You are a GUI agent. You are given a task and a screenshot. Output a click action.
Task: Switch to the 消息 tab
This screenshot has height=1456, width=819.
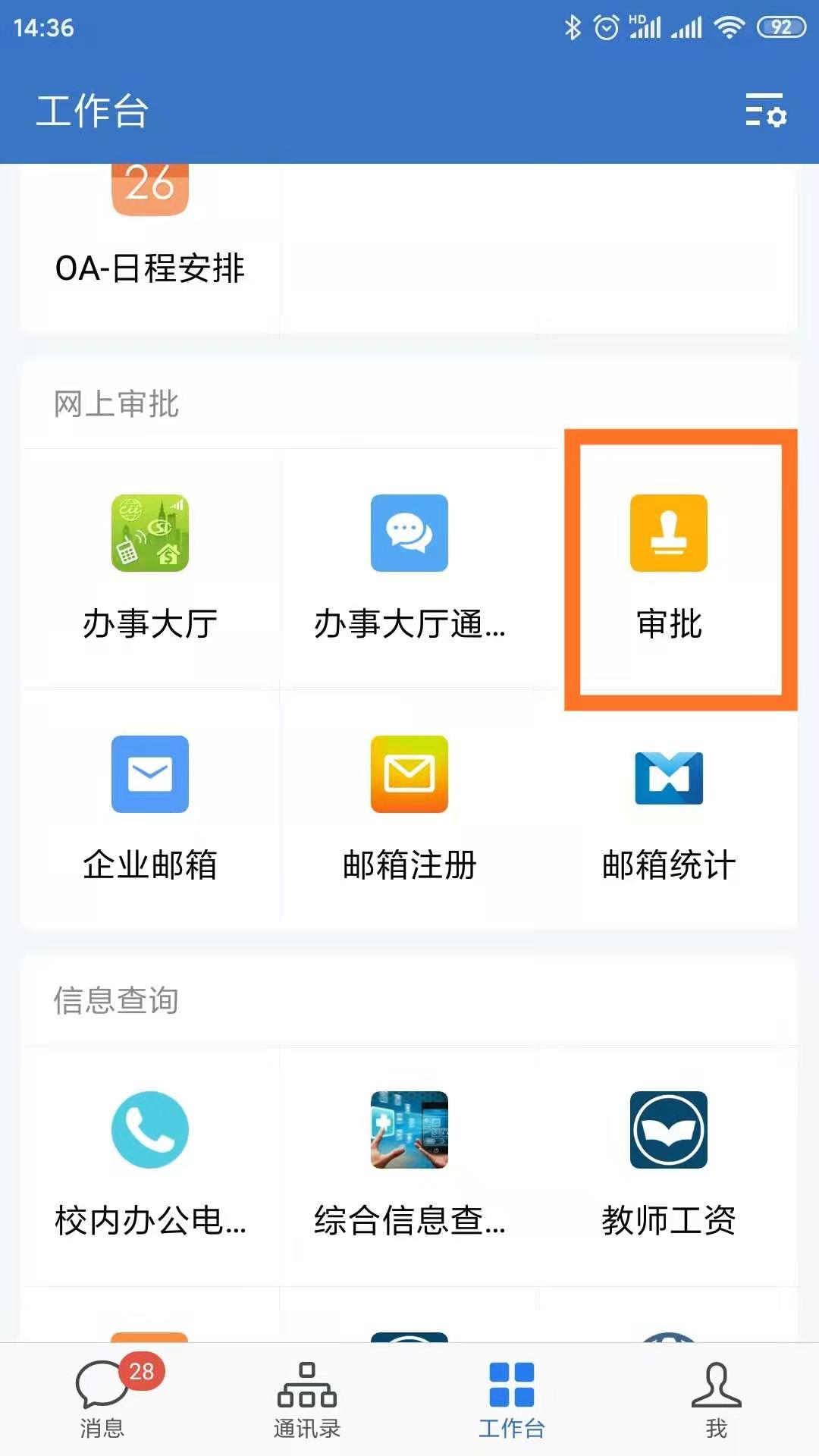(102, 1399)
